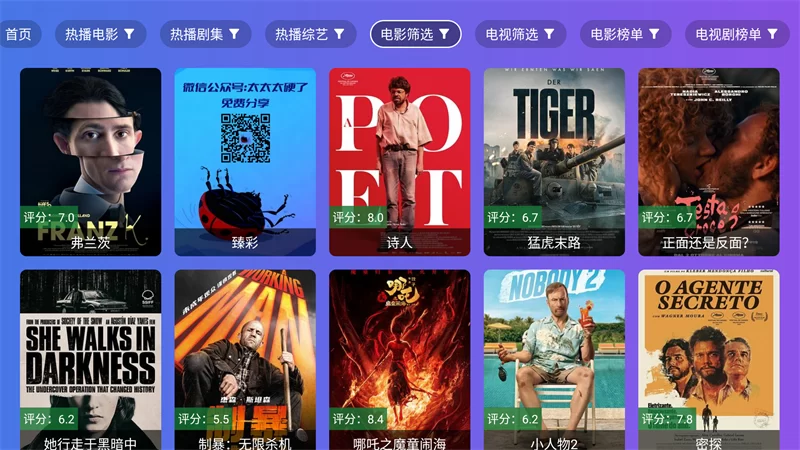
Task: Open the film 密探
Action: (708, 360)
